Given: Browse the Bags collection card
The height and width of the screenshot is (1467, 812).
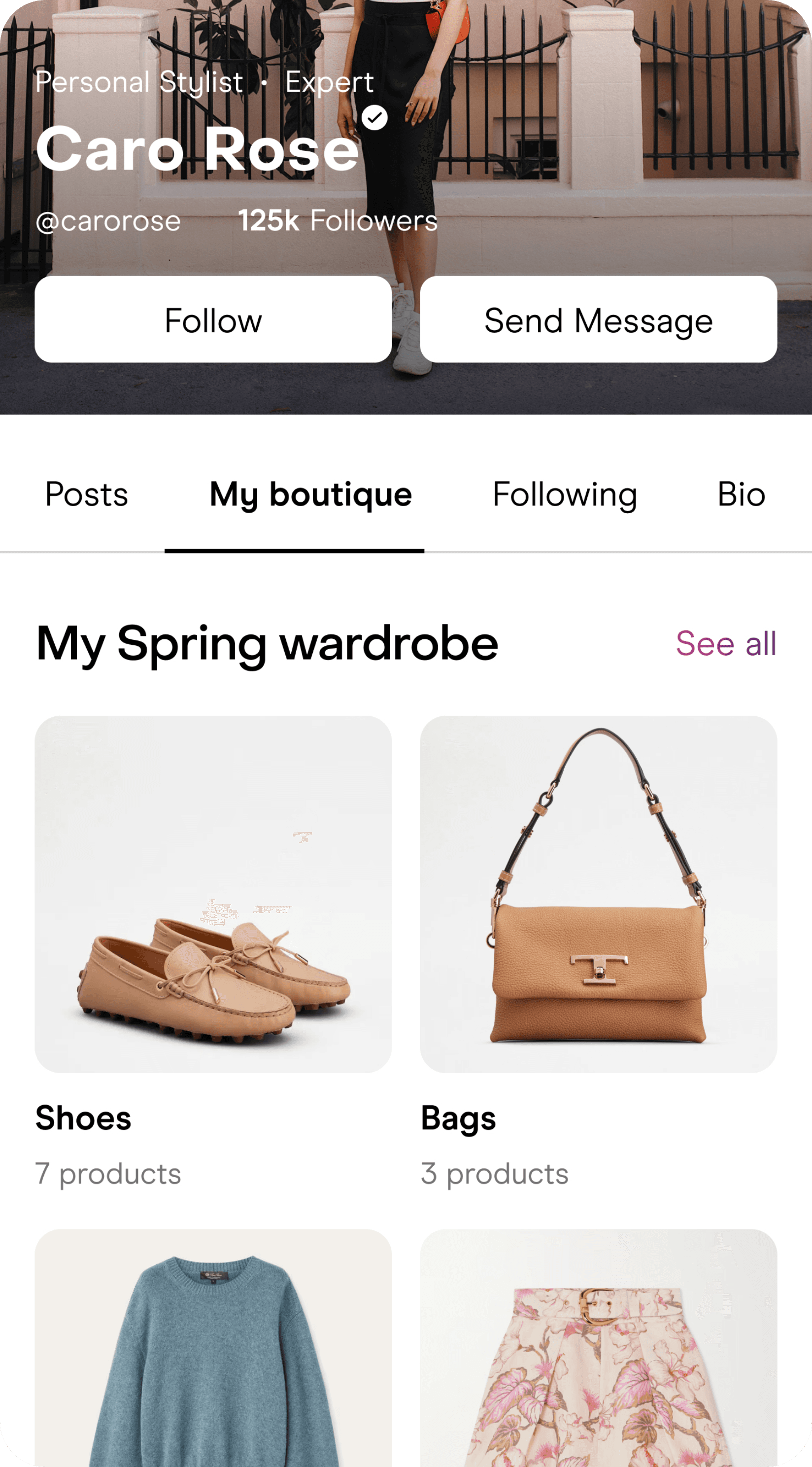Looking at the screenshot, I should tap(598, 894).
